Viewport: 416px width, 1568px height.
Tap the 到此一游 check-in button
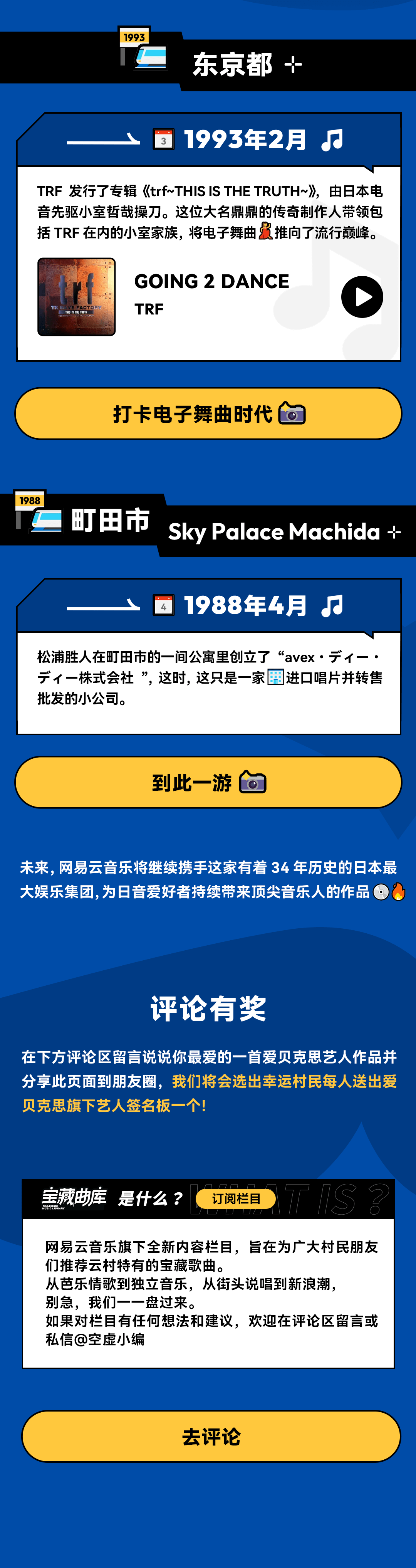click(x=208, y=782)
